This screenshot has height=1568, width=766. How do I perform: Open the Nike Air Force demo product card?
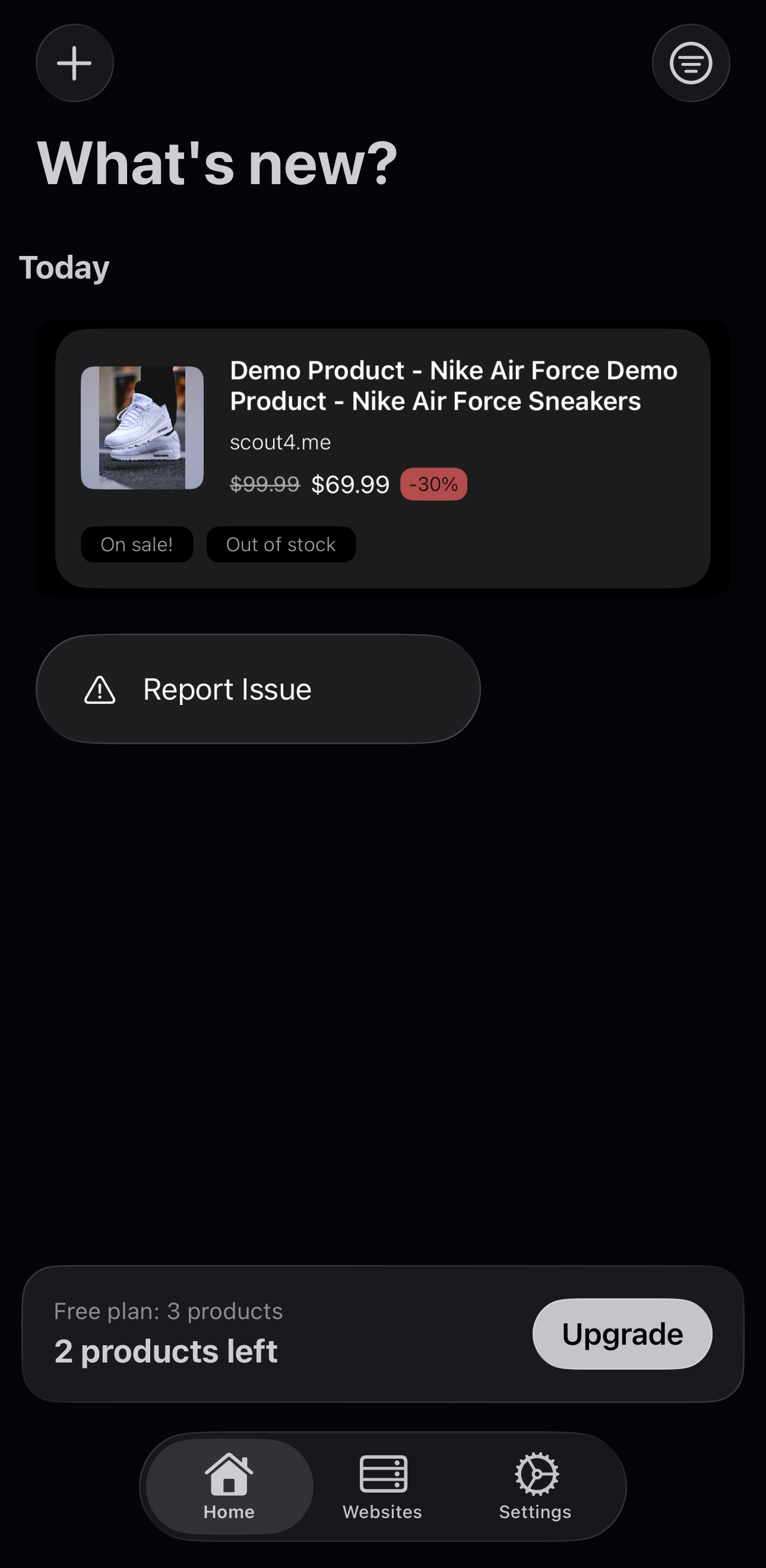382,458
